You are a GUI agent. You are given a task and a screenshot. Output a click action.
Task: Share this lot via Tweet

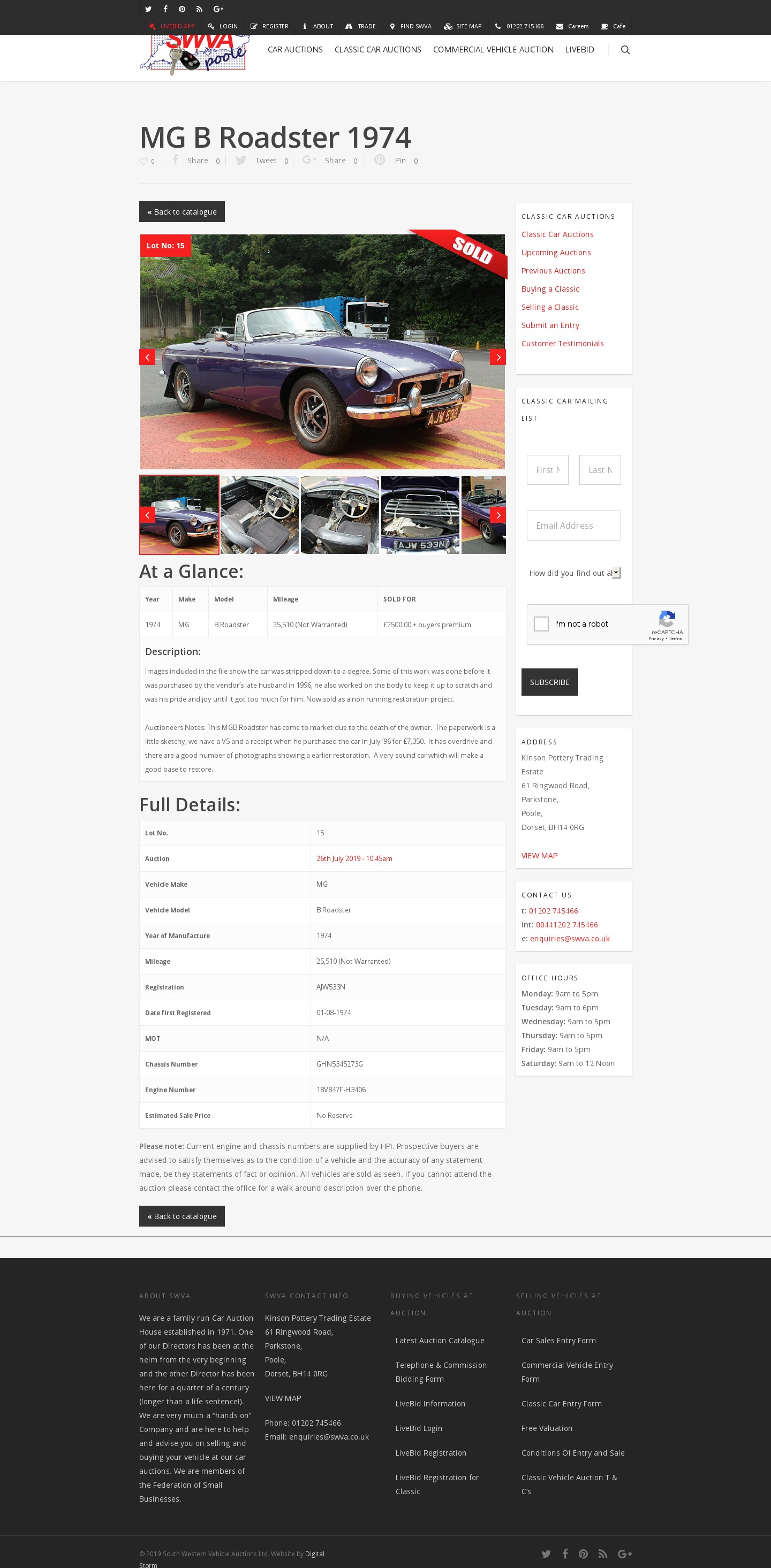coord(262,161)
